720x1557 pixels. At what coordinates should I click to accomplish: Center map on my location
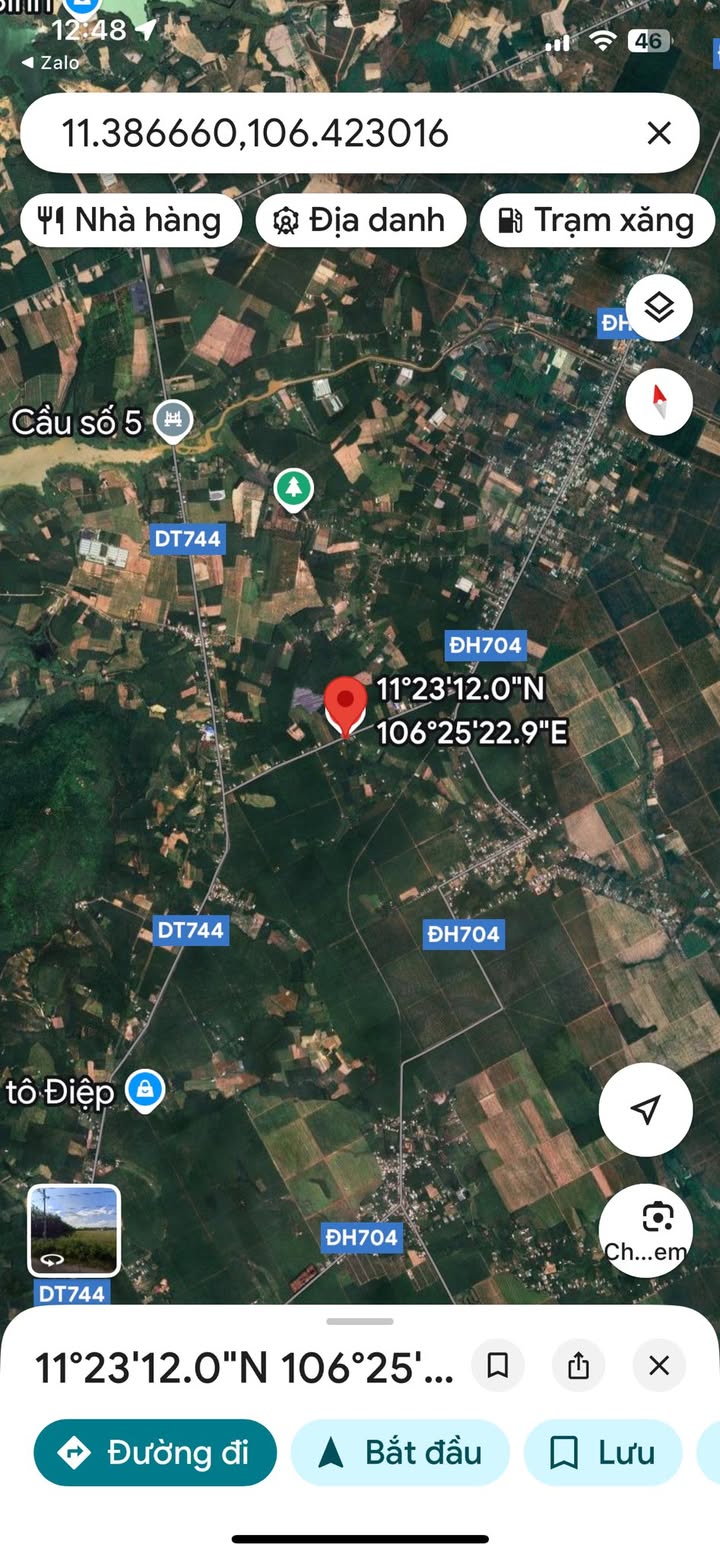(x=646, y=1109)
